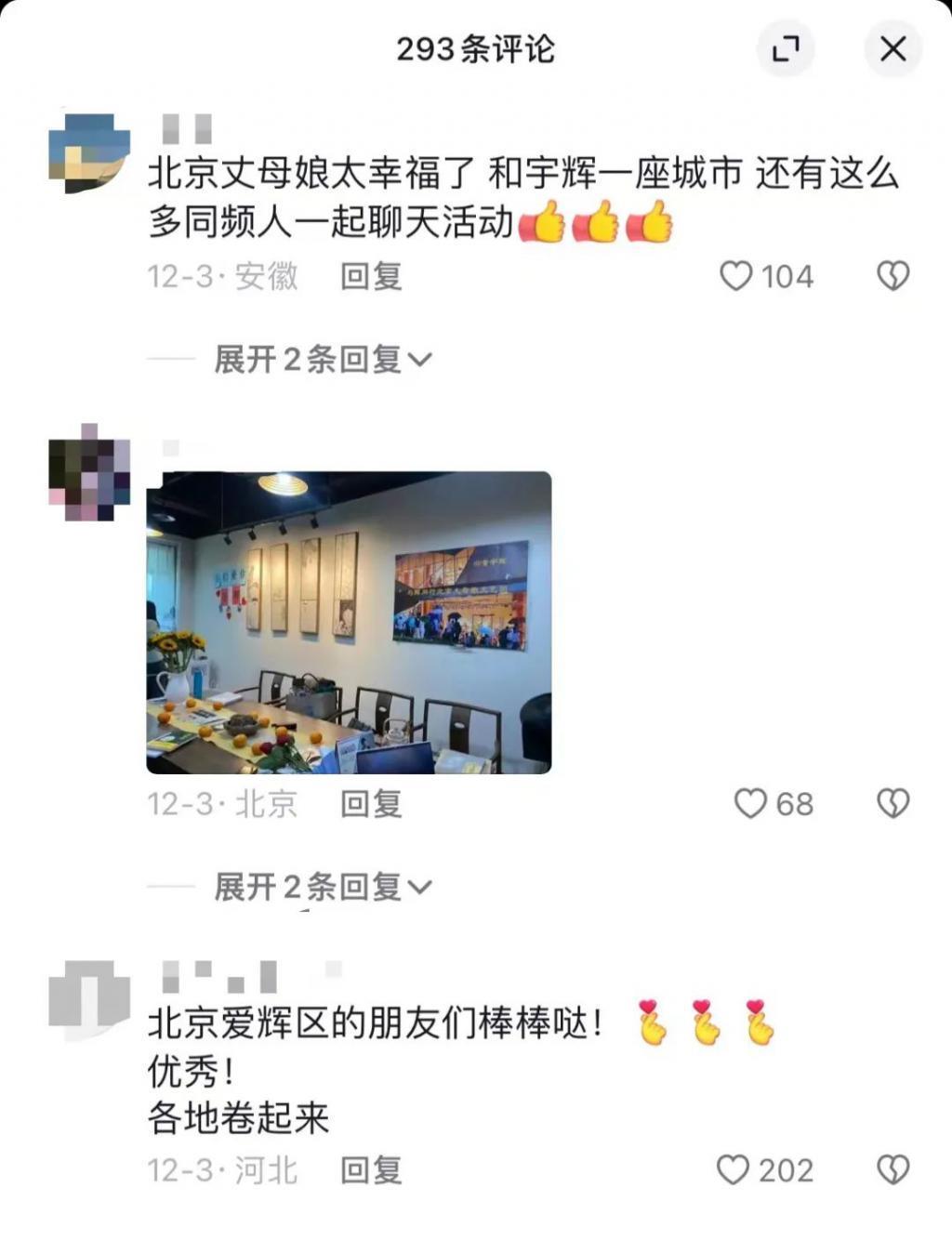Screen dimensions: 952x1240
Task: Reply to the photo comment from 北京
Action: (371, 804)
